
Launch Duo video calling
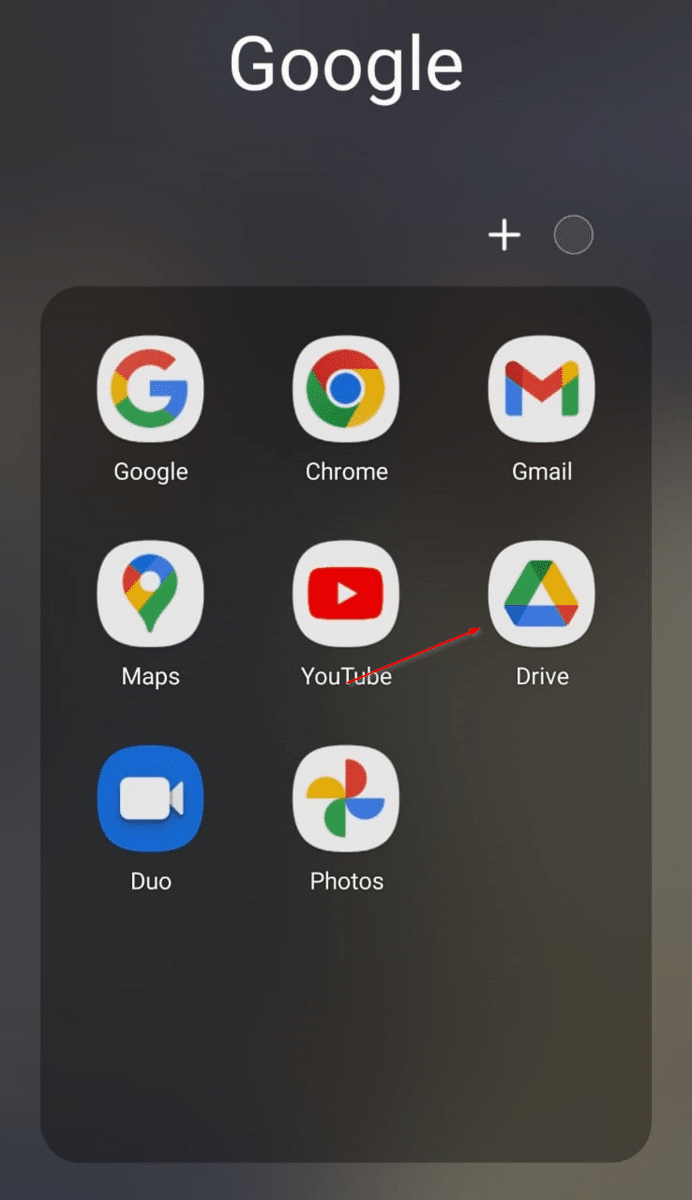click(x=150, y=799)
